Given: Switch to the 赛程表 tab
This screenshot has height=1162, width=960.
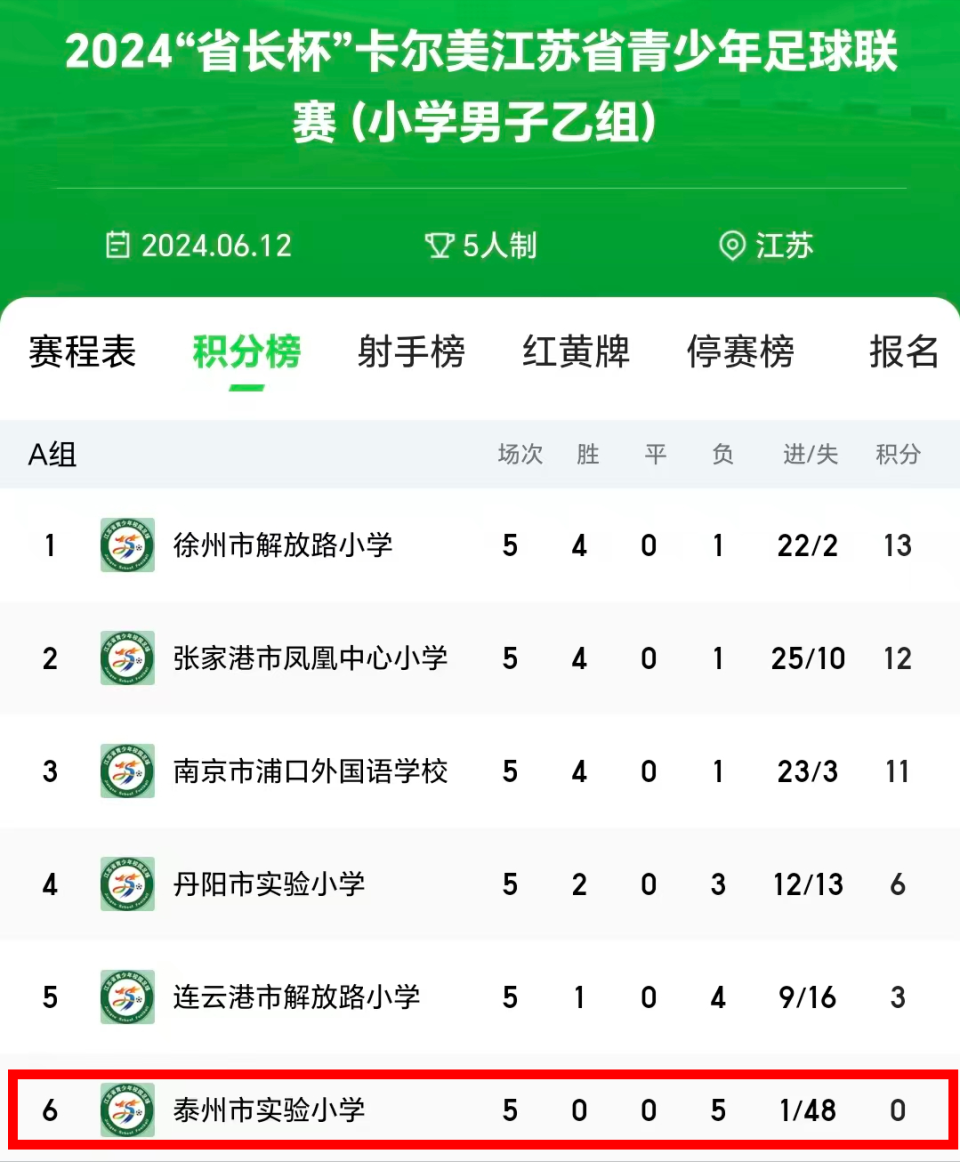Looking at the screenshot, I should coord(82,352).
